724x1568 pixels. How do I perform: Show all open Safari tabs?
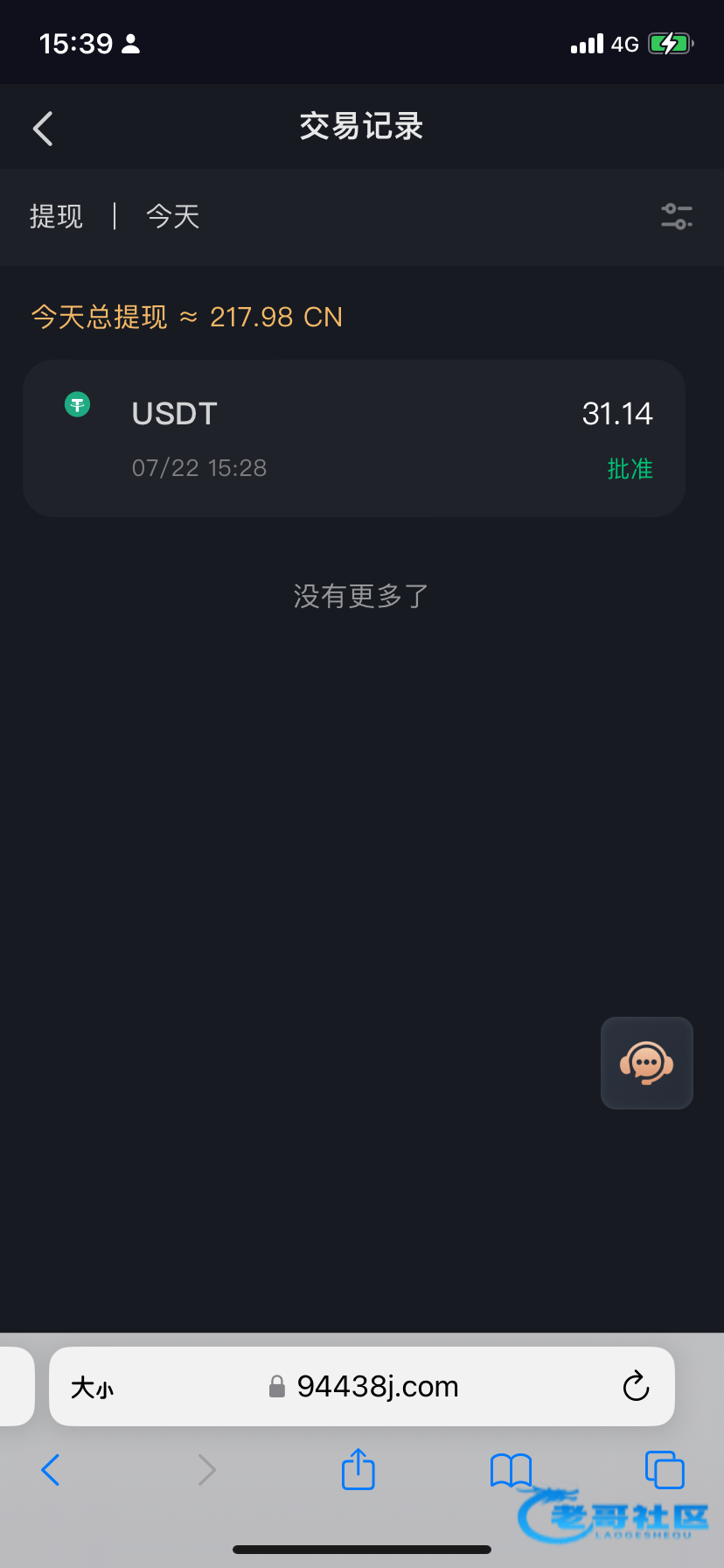664,1470
